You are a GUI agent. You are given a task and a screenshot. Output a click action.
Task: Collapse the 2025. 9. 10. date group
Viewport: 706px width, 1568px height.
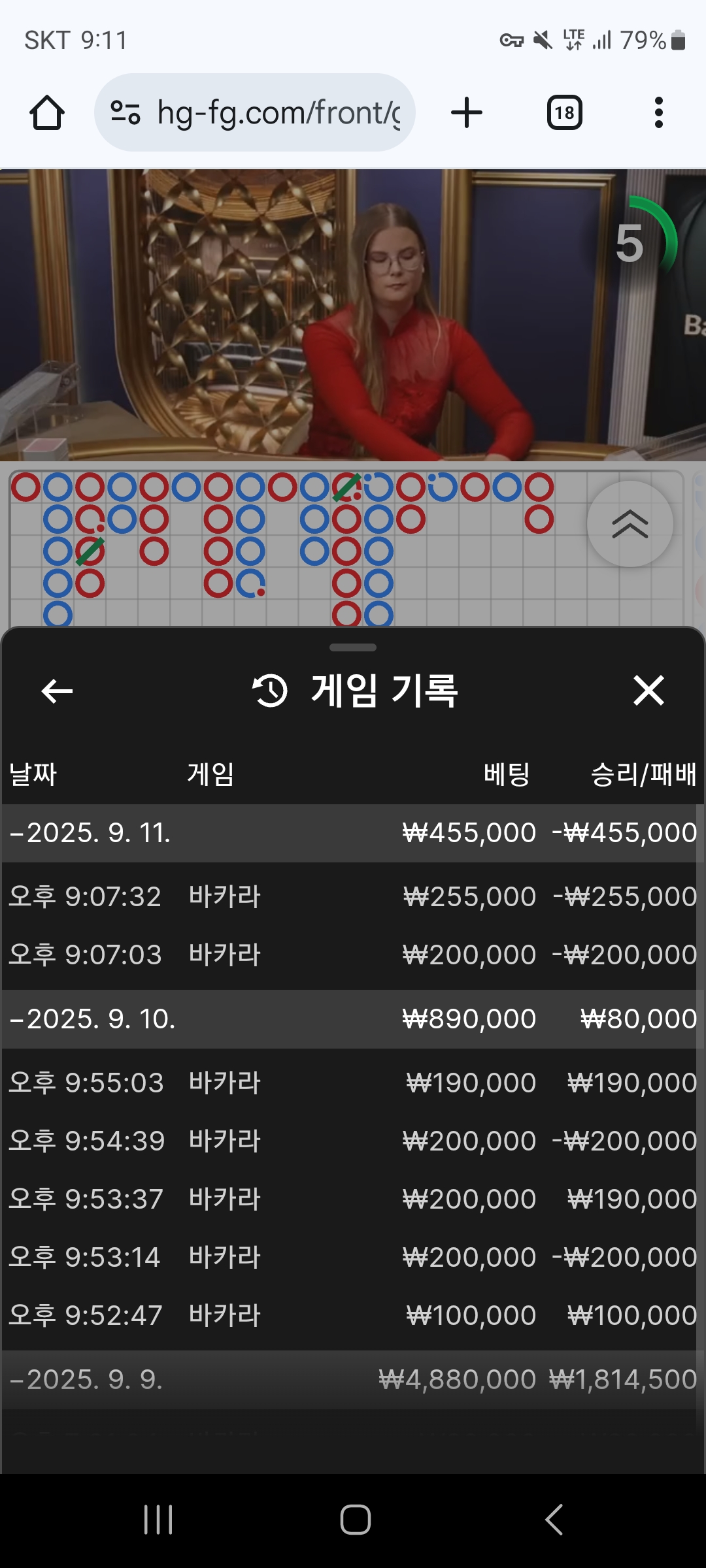click(x=353, y=1019)
